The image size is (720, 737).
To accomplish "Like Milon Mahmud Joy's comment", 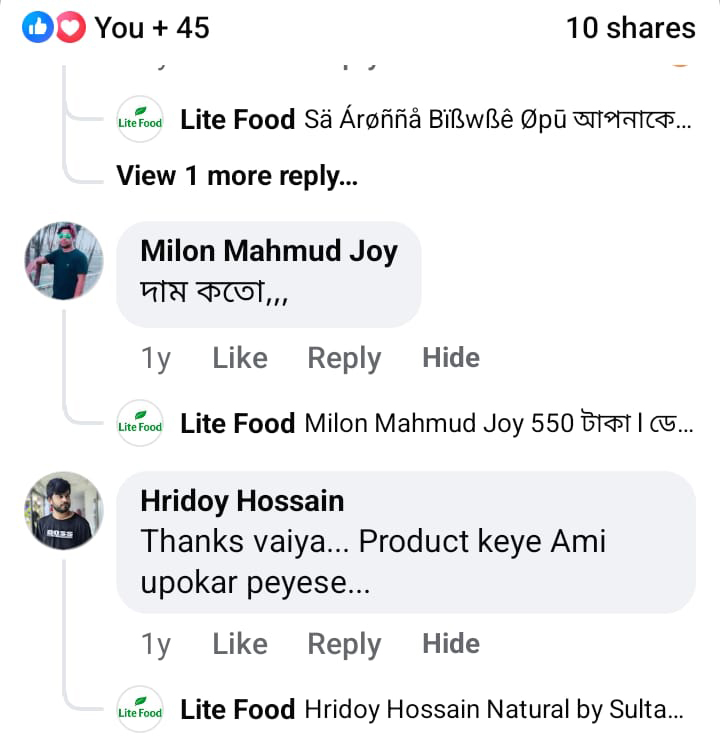I will 239,357.
